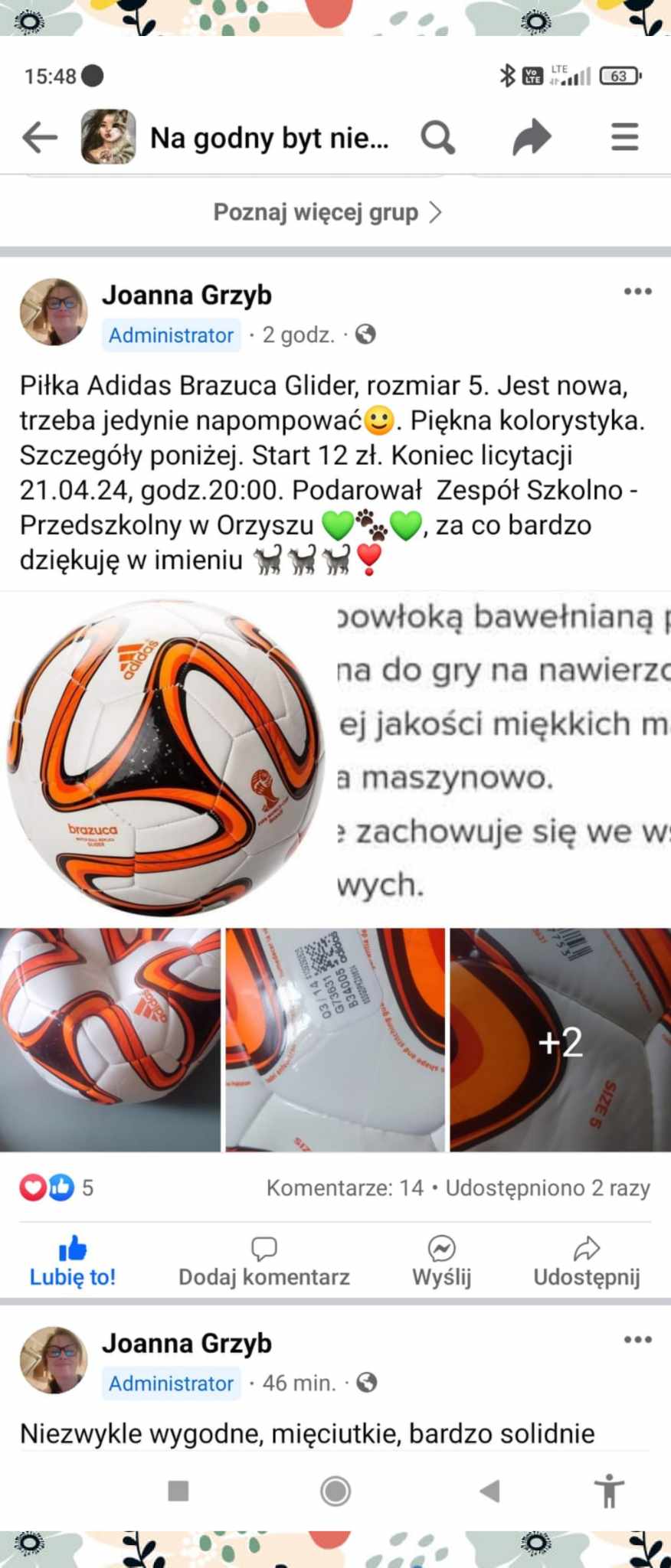The height and width of the screenshot is (1568, 671).
Task: Send the post via Wyślij
Action: coord(441,1263)
